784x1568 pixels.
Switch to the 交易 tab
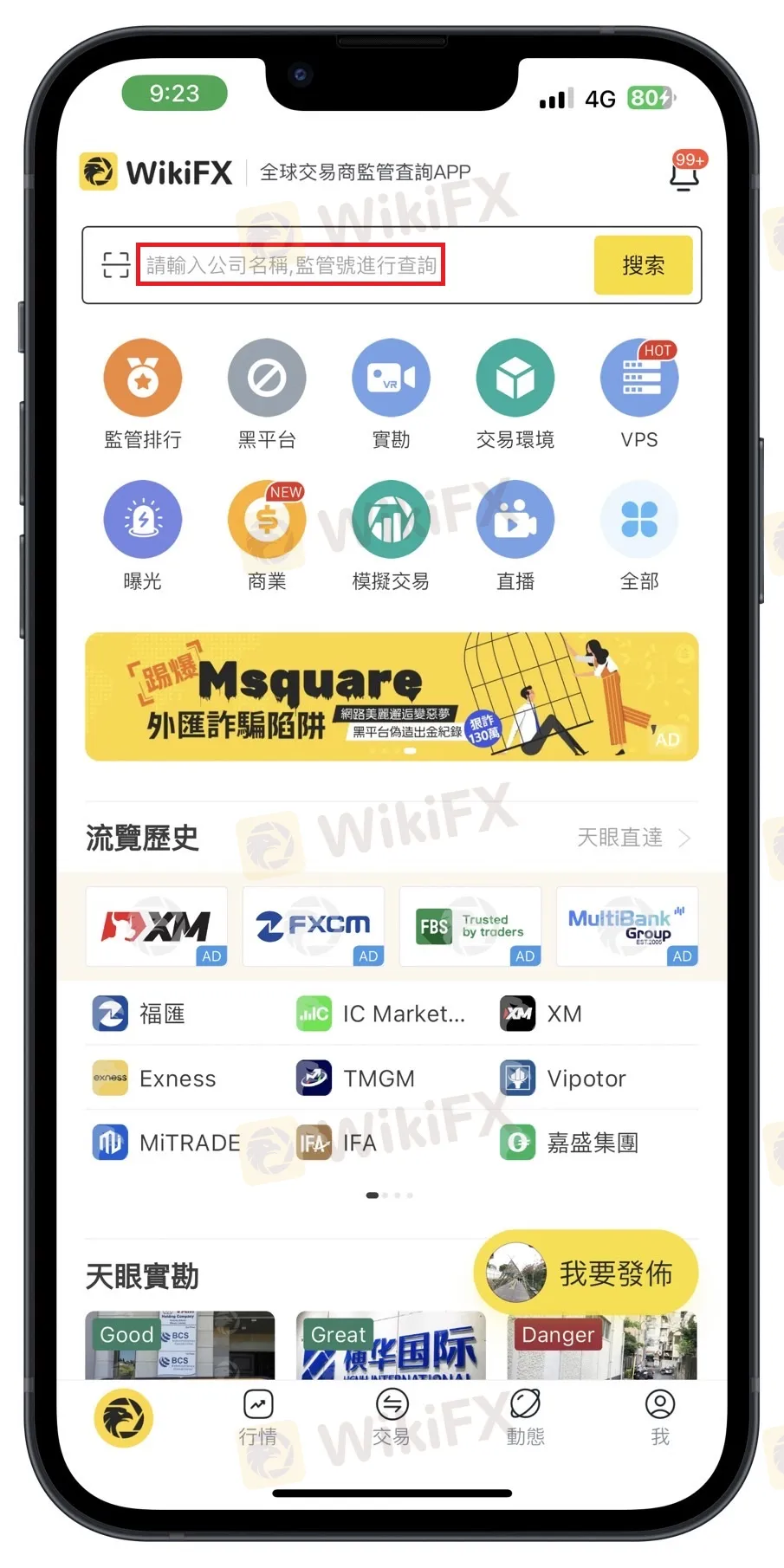(392, 1417)
